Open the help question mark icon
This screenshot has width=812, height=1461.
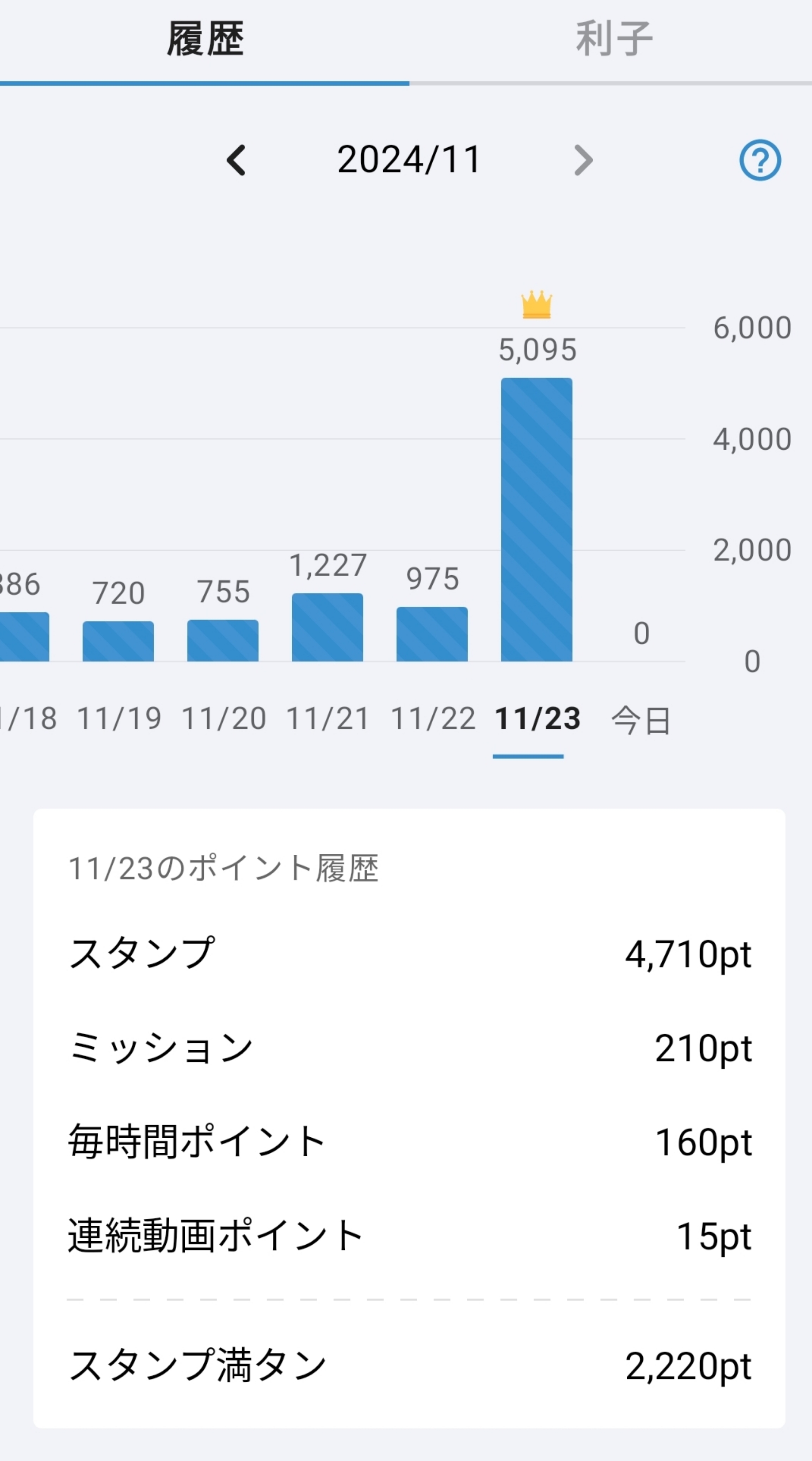(759, 160)
